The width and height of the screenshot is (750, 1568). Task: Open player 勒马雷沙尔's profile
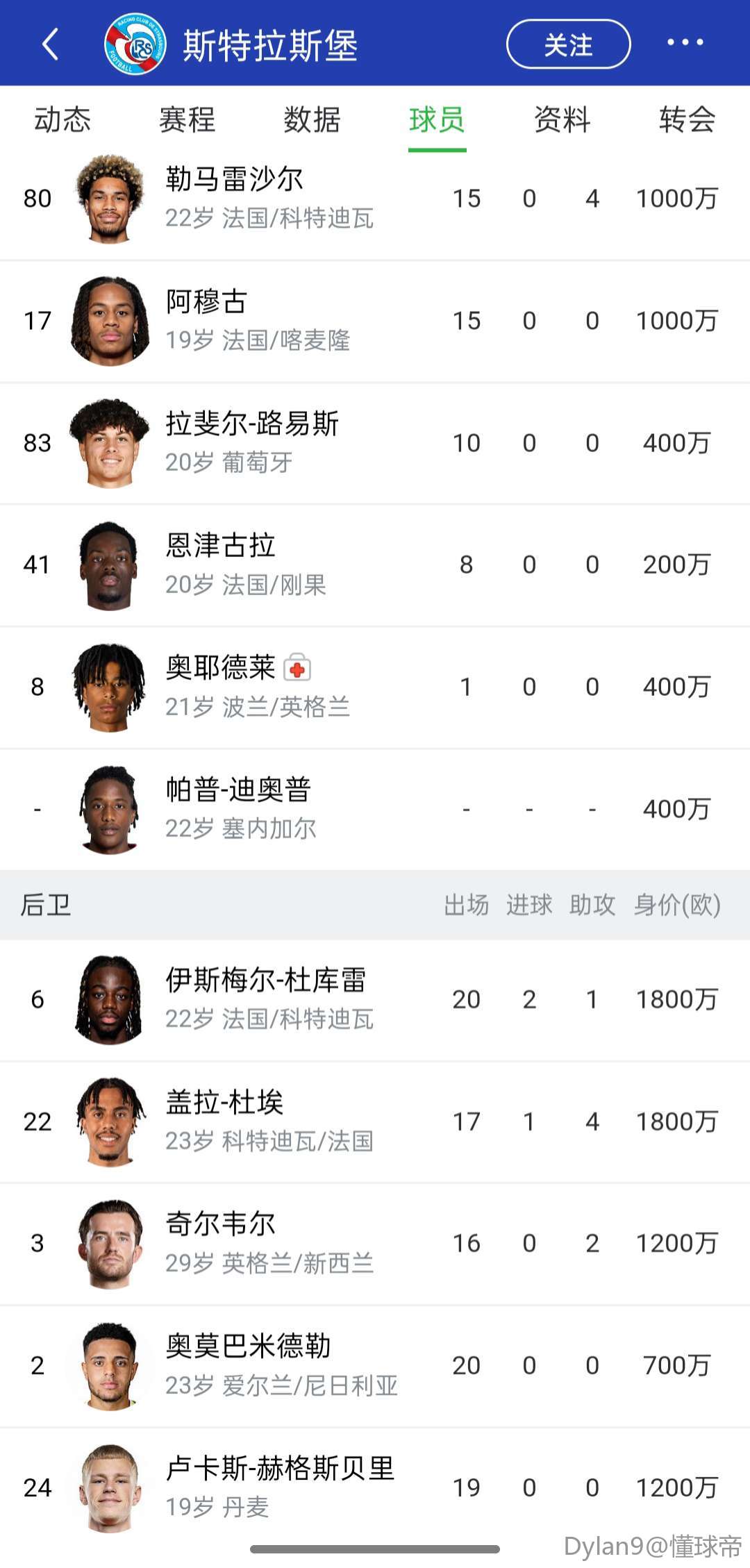click(x=235, y=199)
